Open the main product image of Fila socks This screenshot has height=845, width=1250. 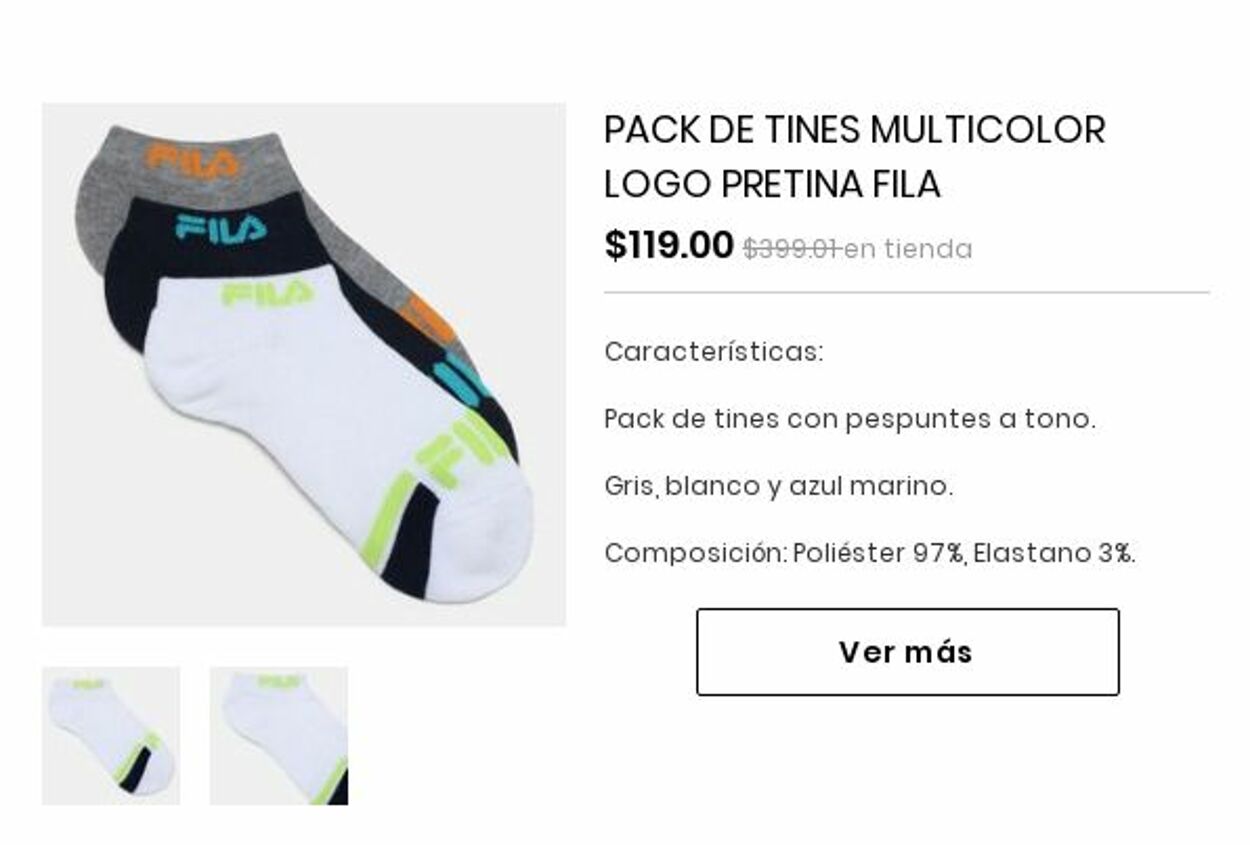click(303, 365)
